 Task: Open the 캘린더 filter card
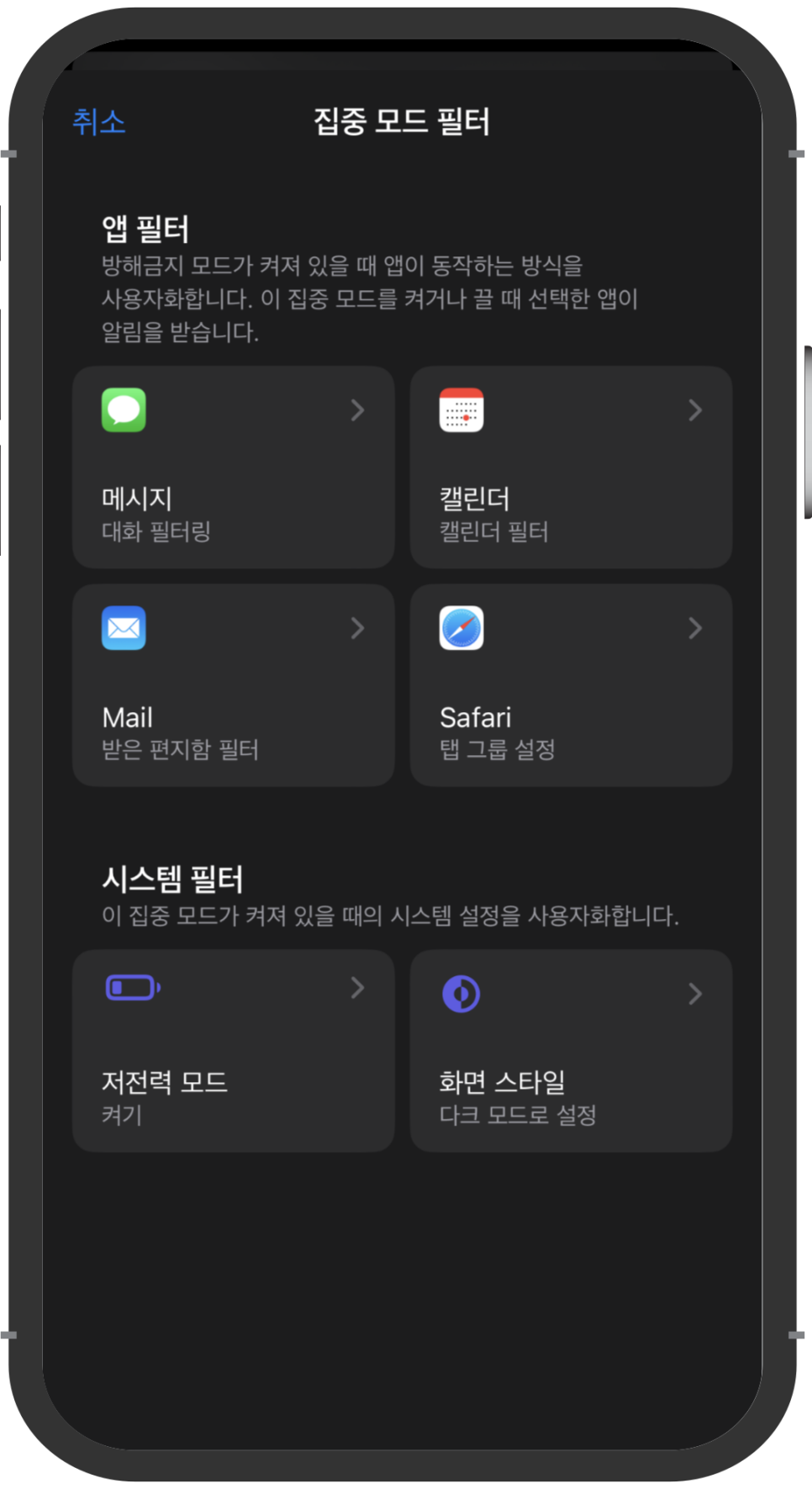coord(571,467)
